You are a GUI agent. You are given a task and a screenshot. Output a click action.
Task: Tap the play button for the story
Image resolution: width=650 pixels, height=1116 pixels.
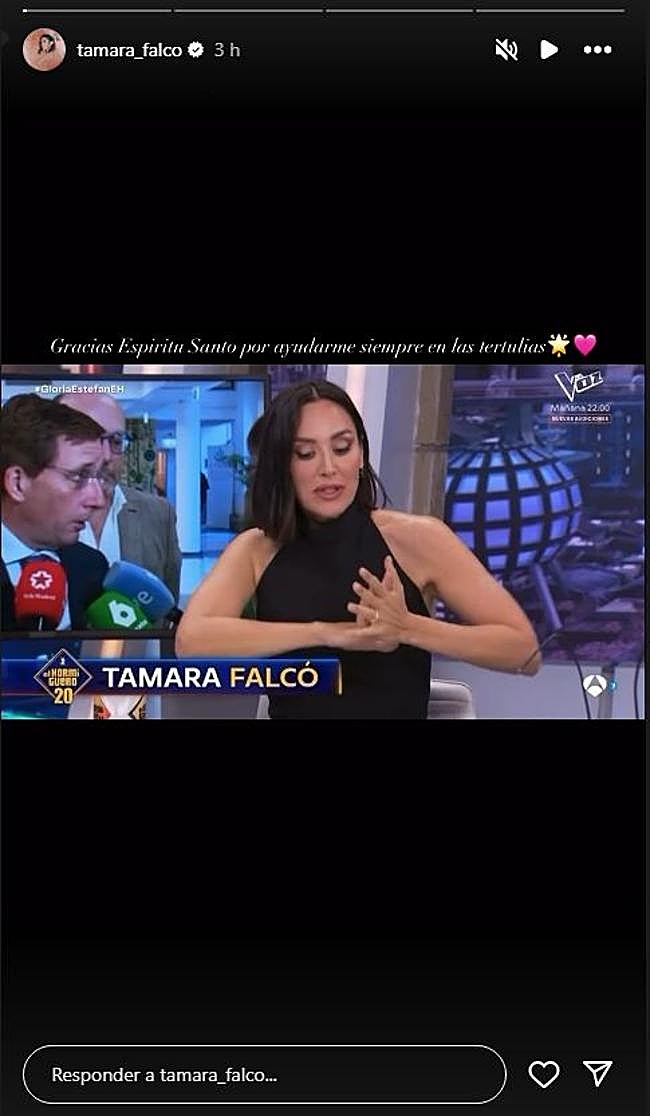coord(548,49)
